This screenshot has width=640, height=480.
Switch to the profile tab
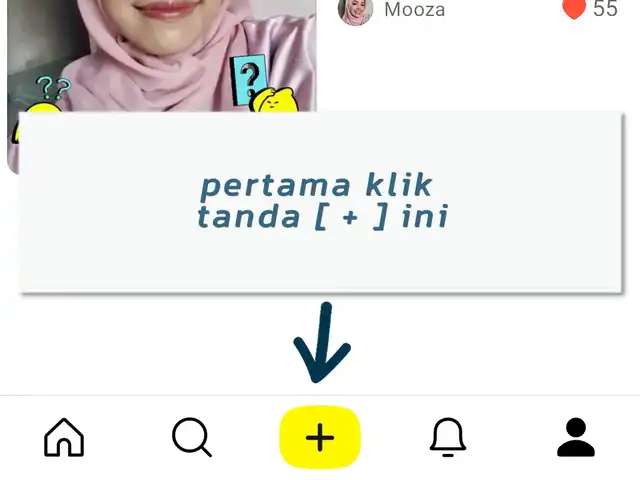click(575, 438)
